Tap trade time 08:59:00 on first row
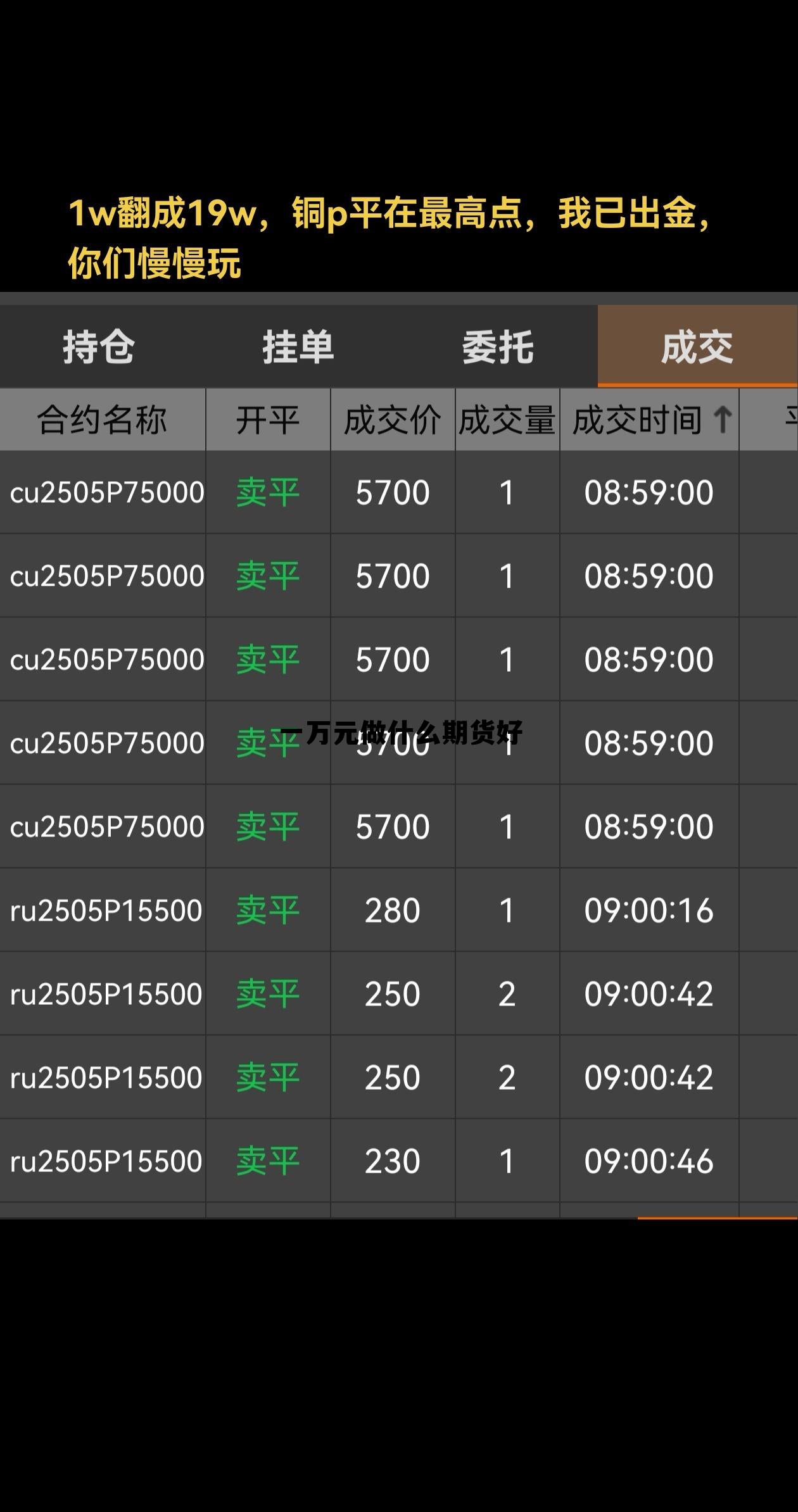 click(x=649, y=493)
